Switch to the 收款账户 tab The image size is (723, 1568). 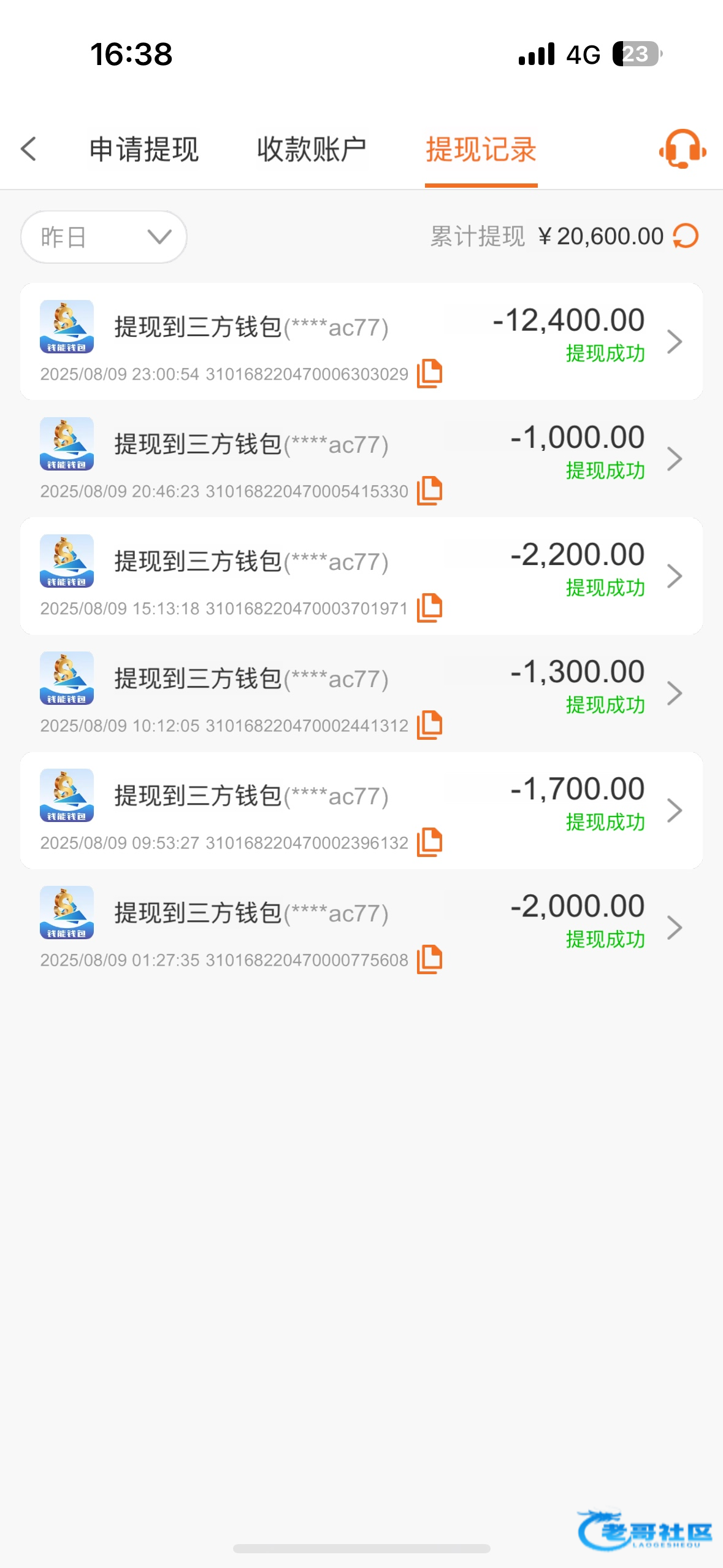click(x=312, y=150)
